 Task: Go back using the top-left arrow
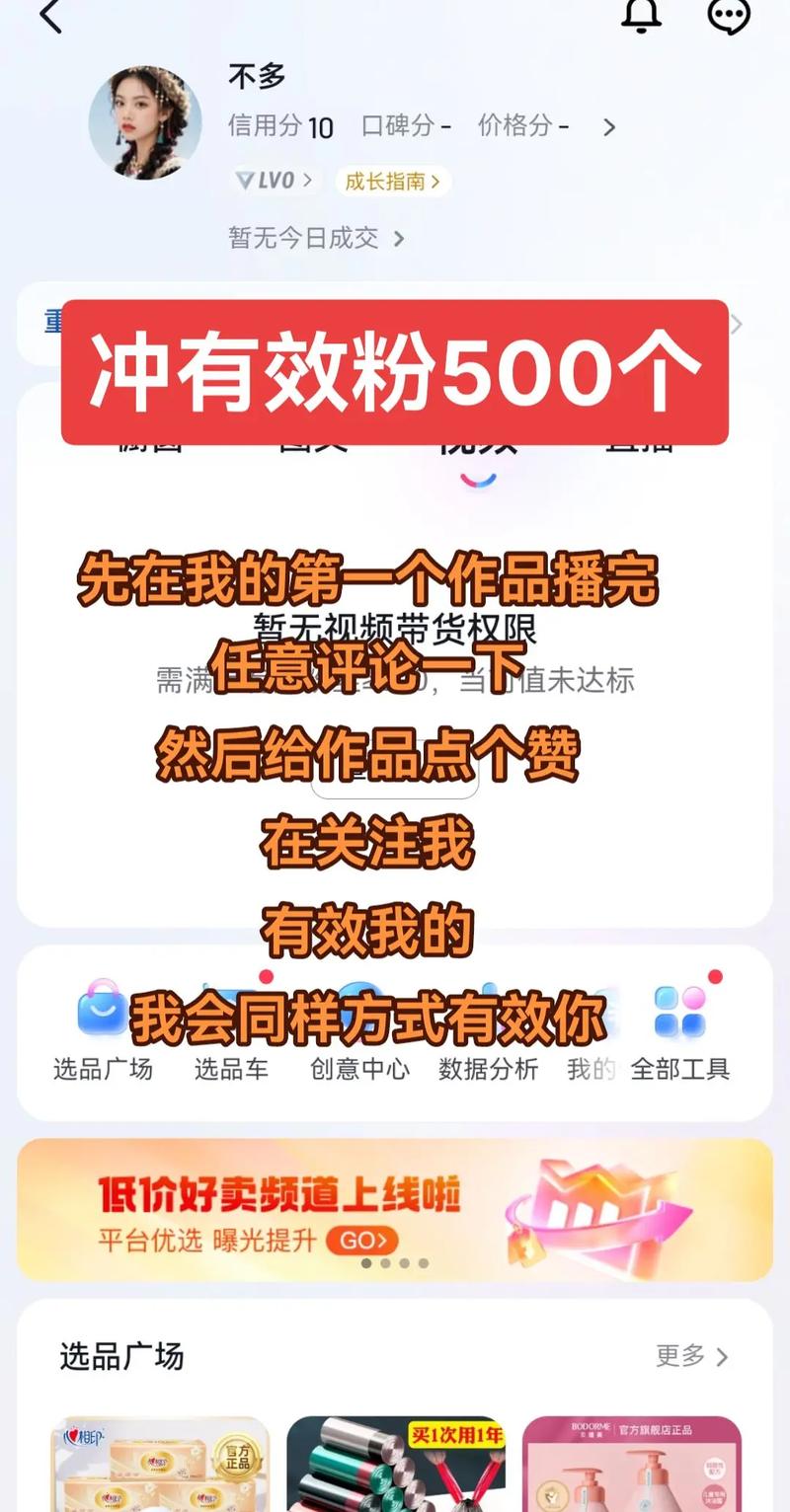(50, 16)
